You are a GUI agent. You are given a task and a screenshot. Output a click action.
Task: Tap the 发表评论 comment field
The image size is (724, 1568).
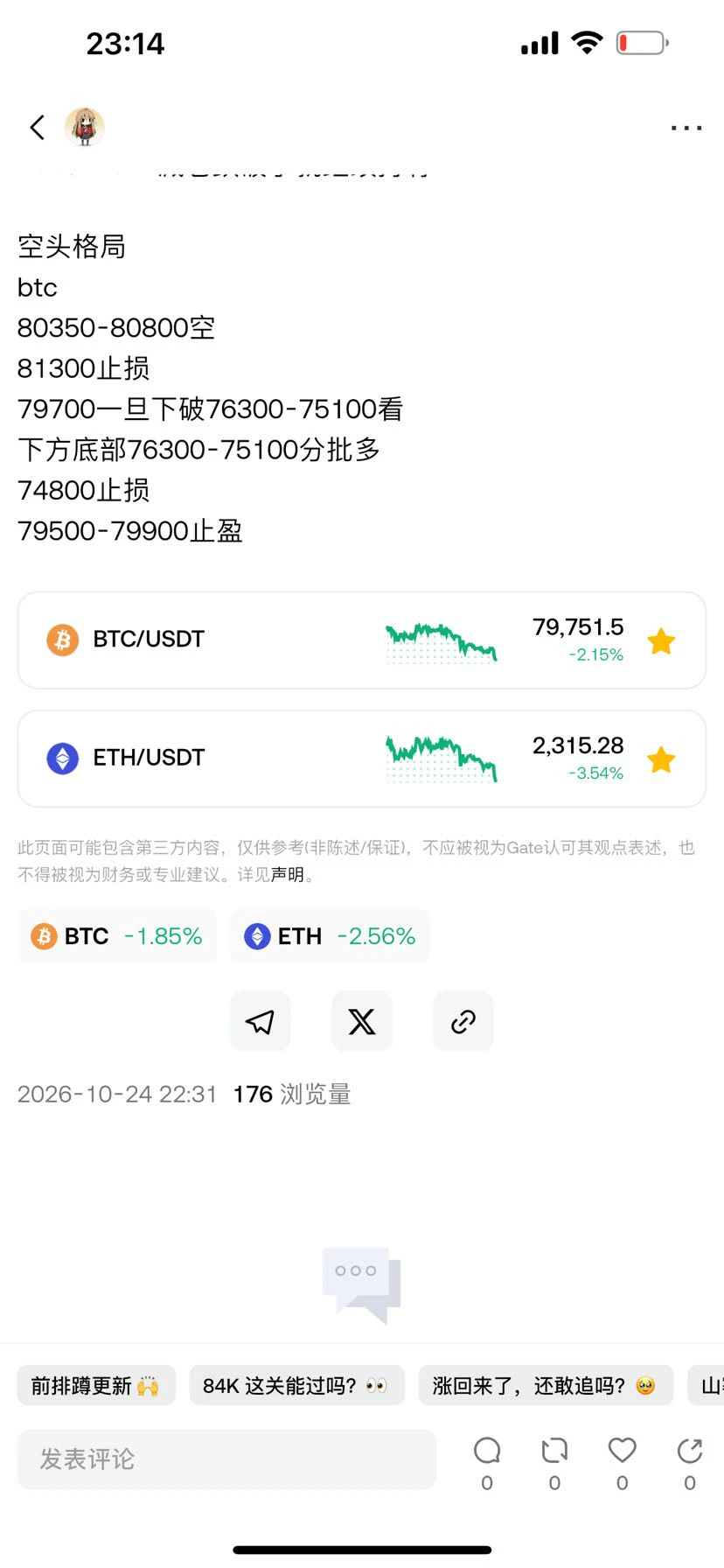[226, 1459]
